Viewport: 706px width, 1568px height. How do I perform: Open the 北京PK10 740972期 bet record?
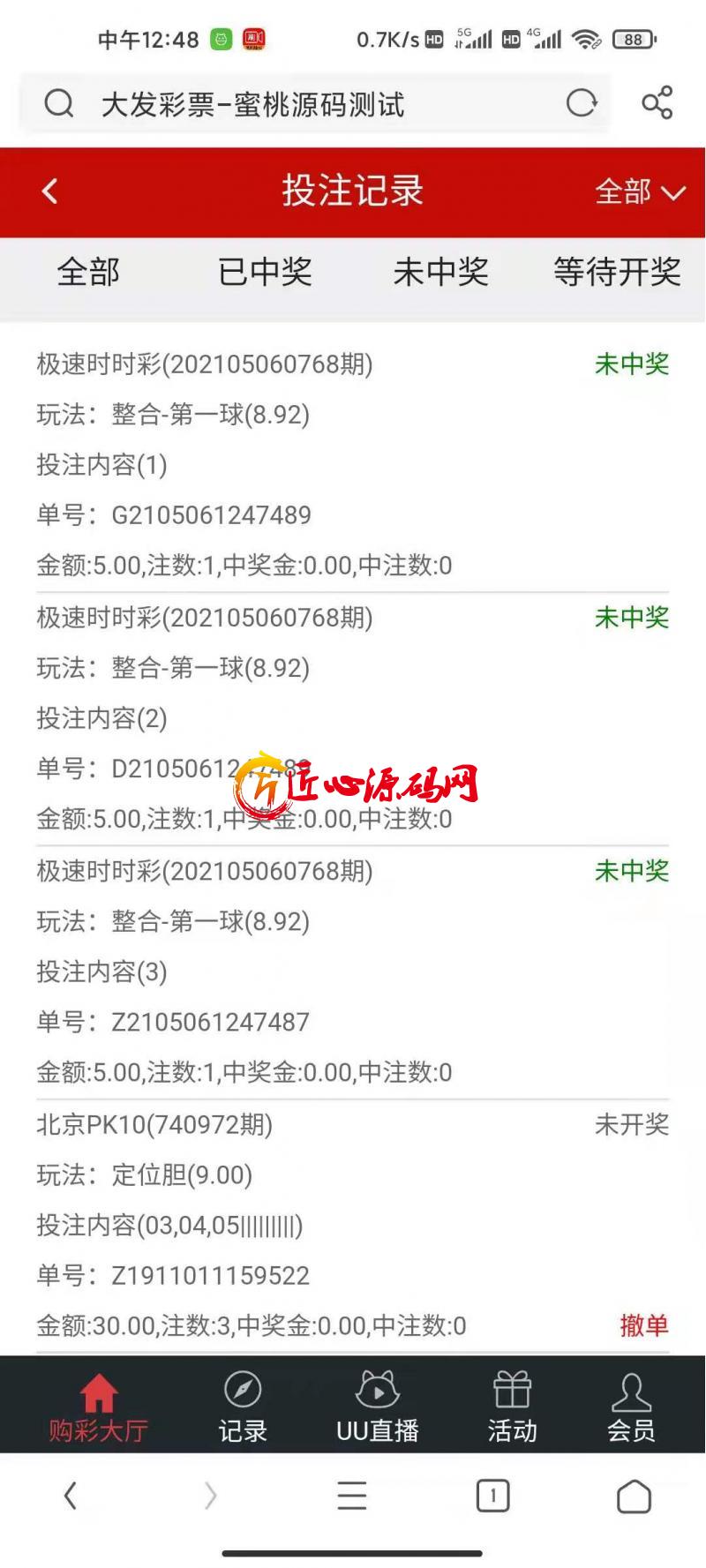(x=352, y=1226)
